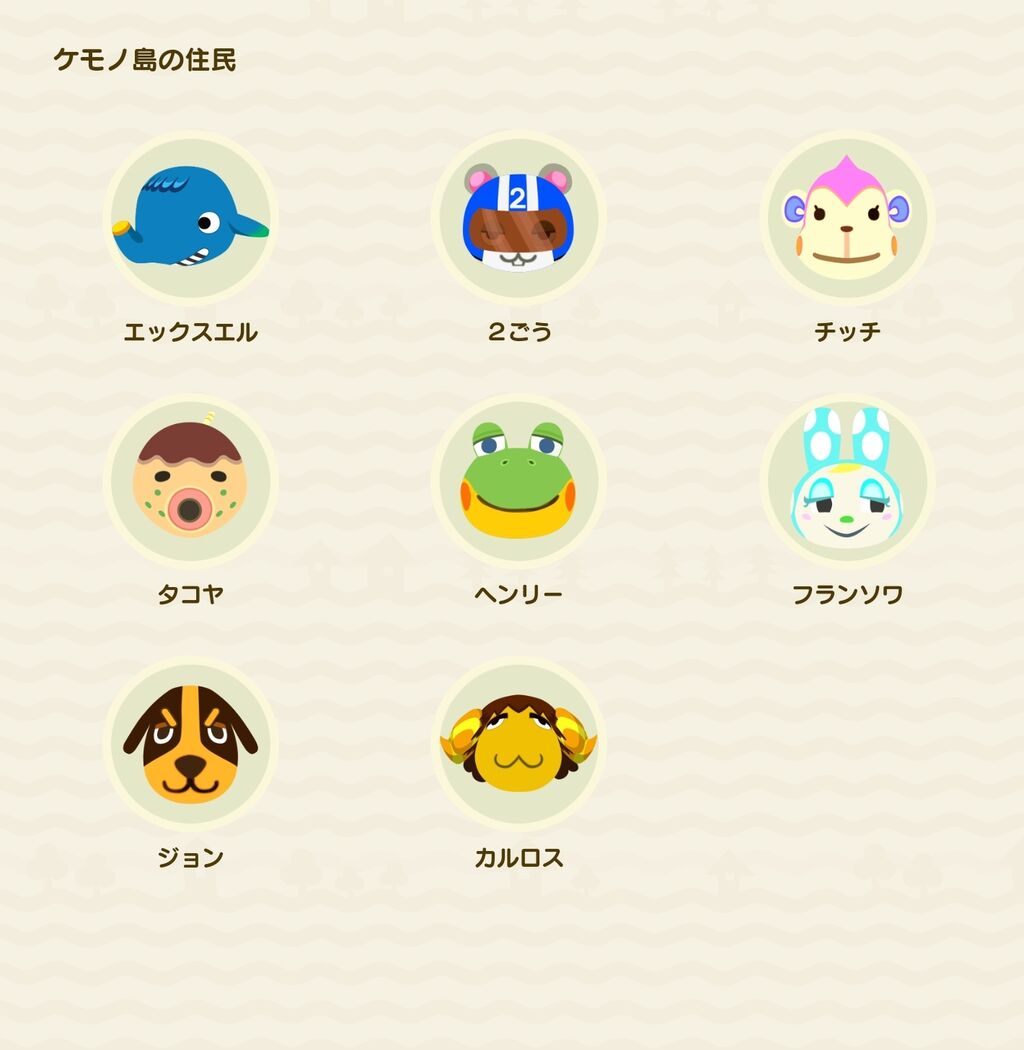The height and width of the screenshot is (1050, 1024).
Task: Select the name label チッチ
Action: (x=847, y=330)
